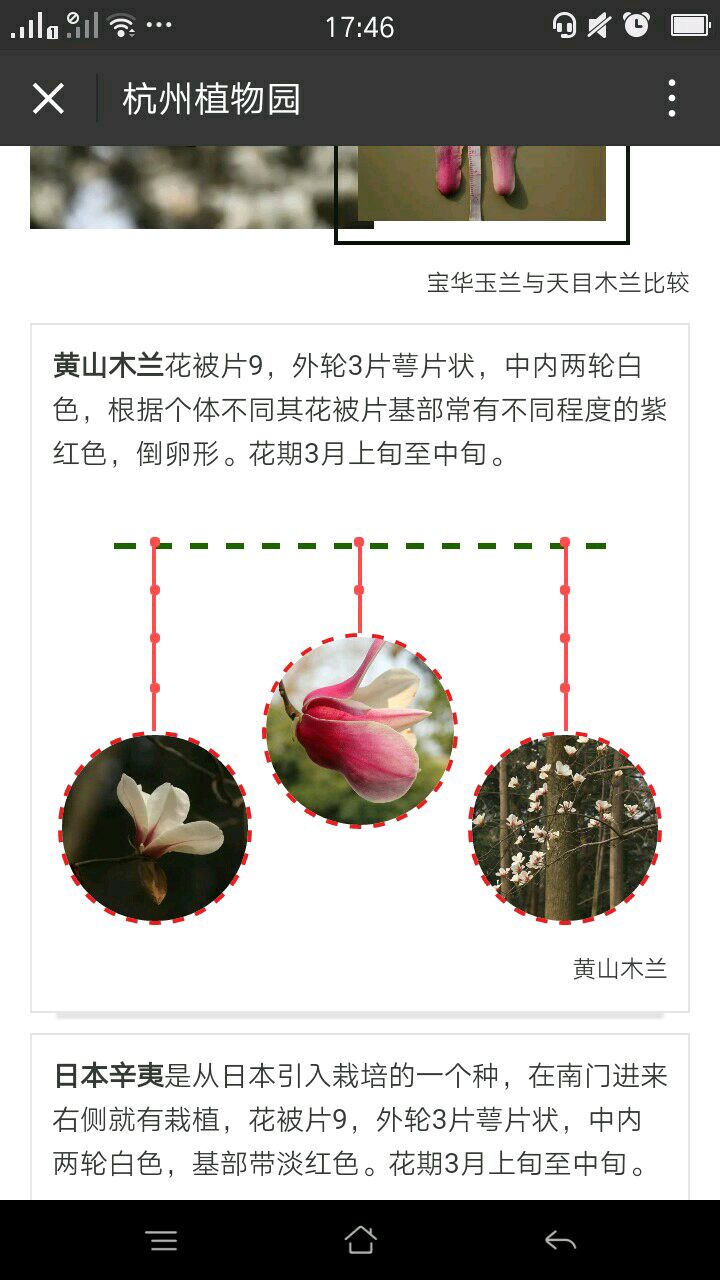Close the 杭州植物园 article page
The image size is (720, 1280).
[48, 99]
